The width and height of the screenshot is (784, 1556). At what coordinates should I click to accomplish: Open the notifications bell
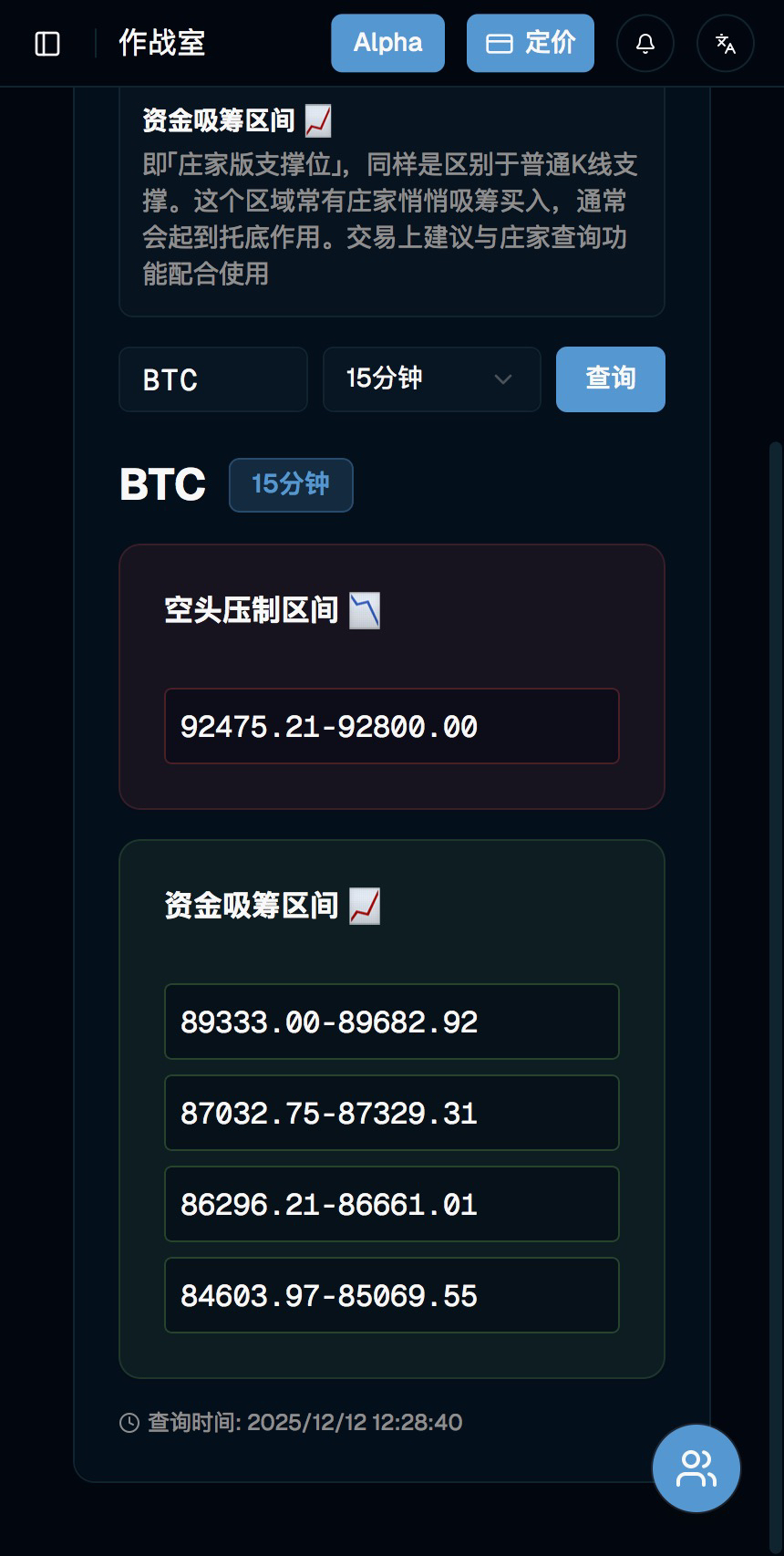645,43
